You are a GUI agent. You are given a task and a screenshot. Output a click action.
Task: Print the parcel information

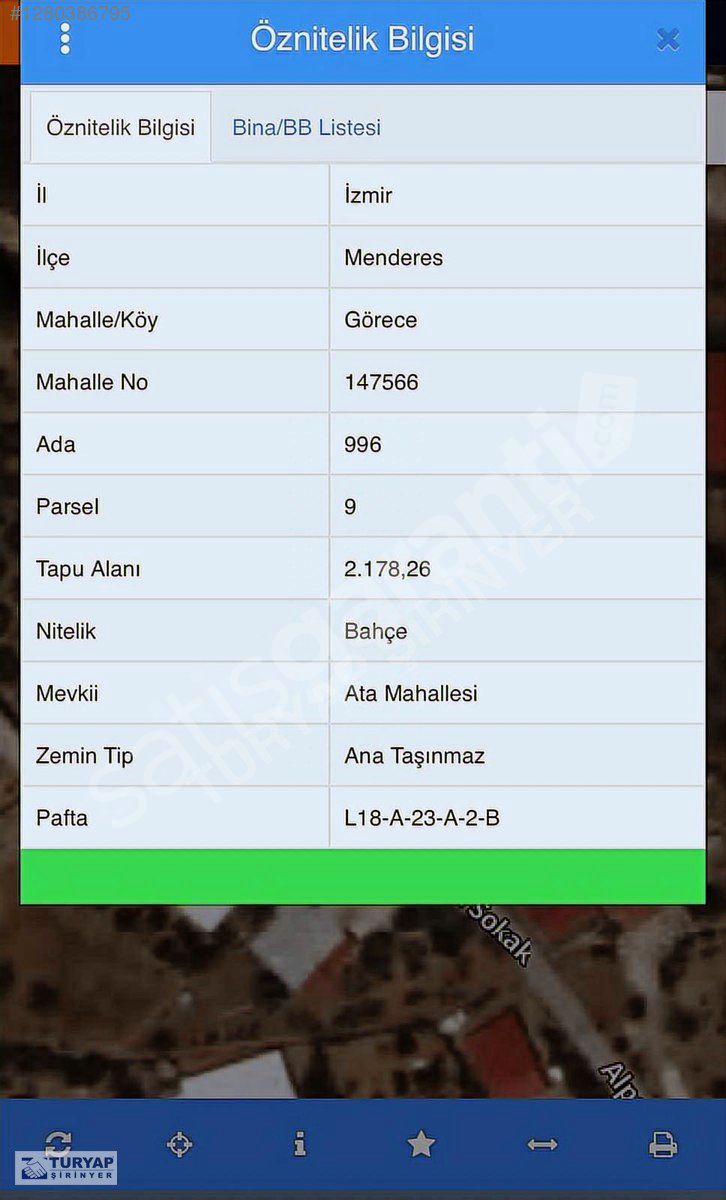(x=662, y=1143)
